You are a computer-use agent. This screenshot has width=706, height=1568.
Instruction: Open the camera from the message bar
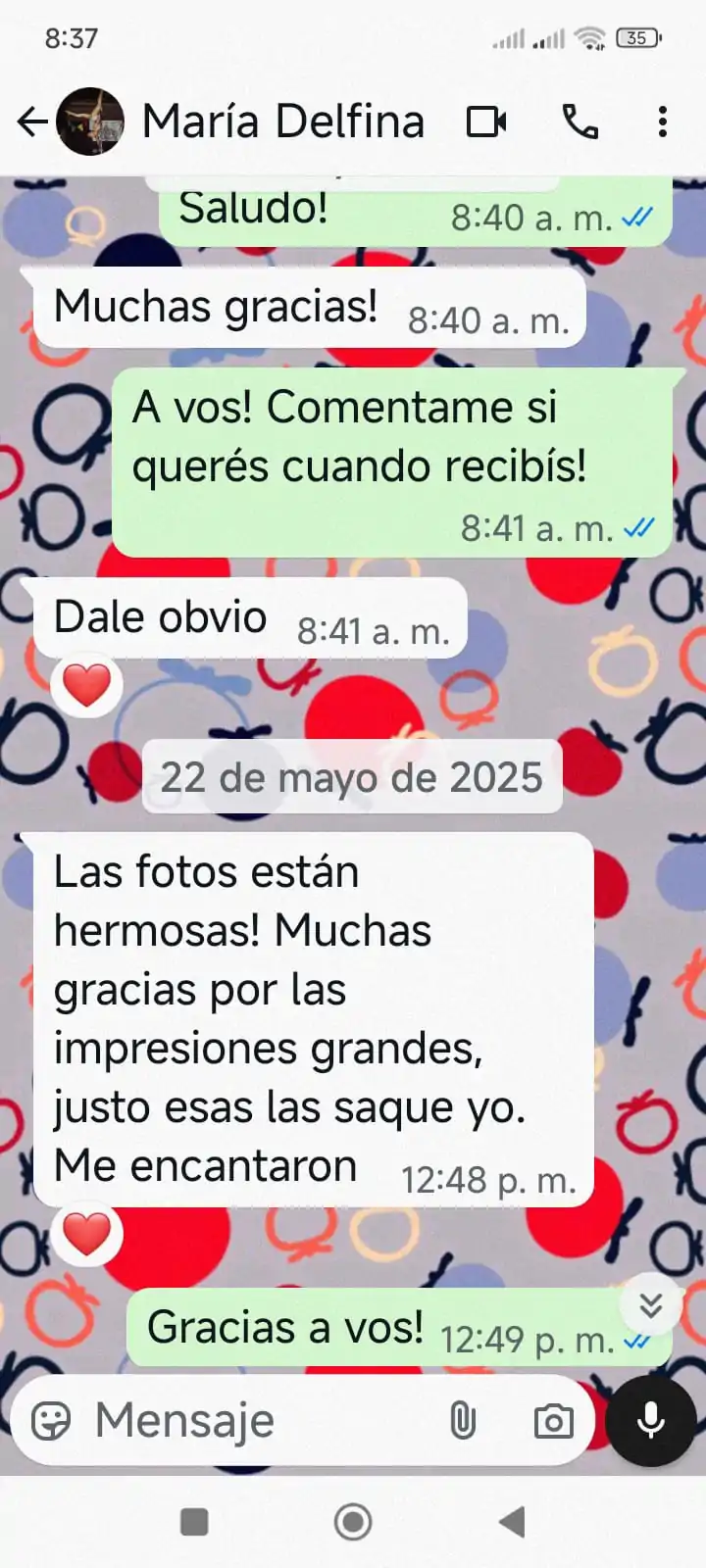(553, 1420)
